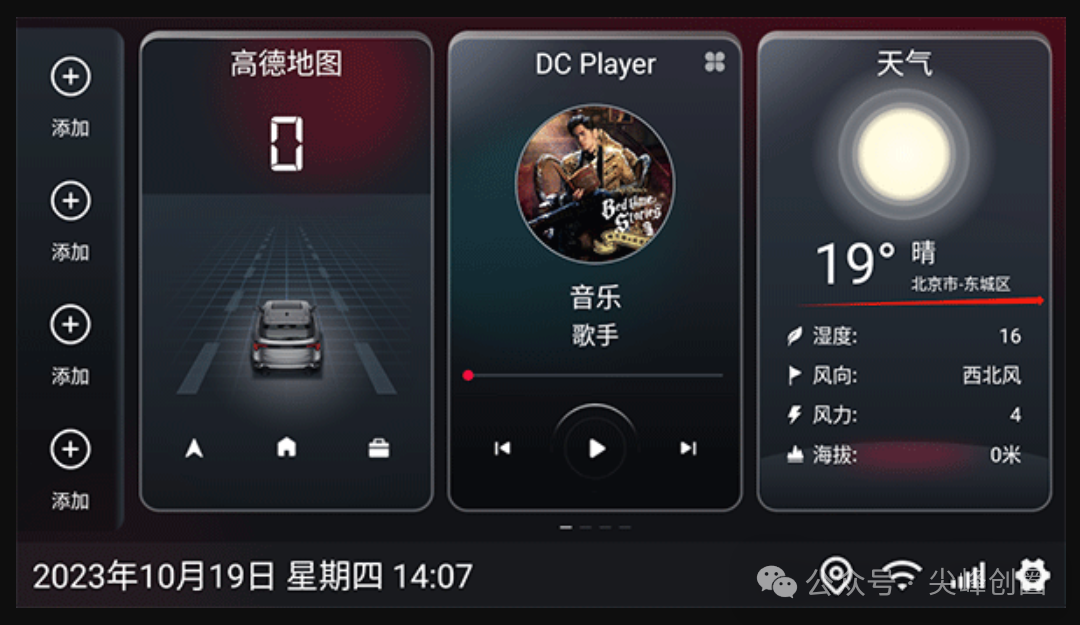Skip to the previous track
Viewport: 1080px width, 625px height.
[x=502, y=449]
